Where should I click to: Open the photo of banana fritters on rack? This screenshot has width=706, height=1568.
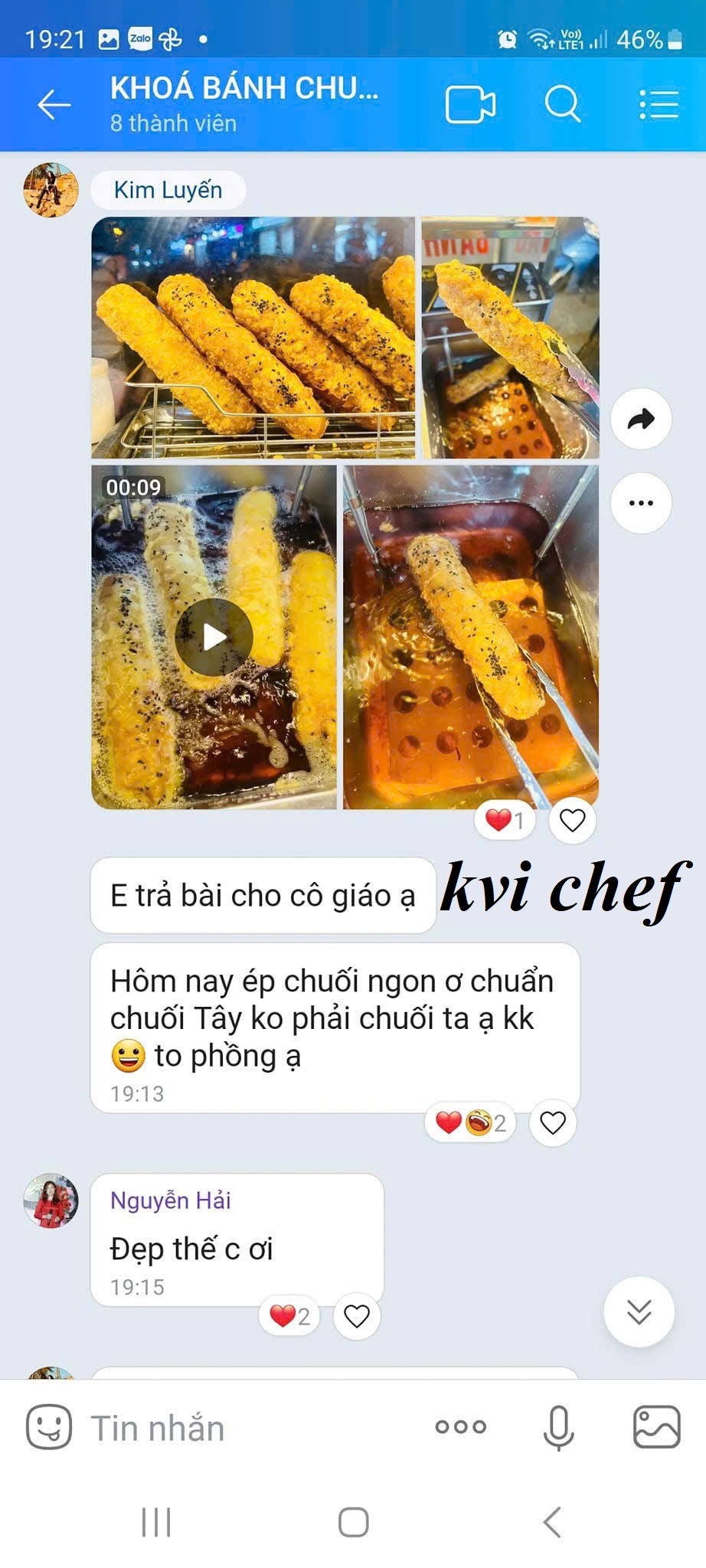(x=253, y=337)
